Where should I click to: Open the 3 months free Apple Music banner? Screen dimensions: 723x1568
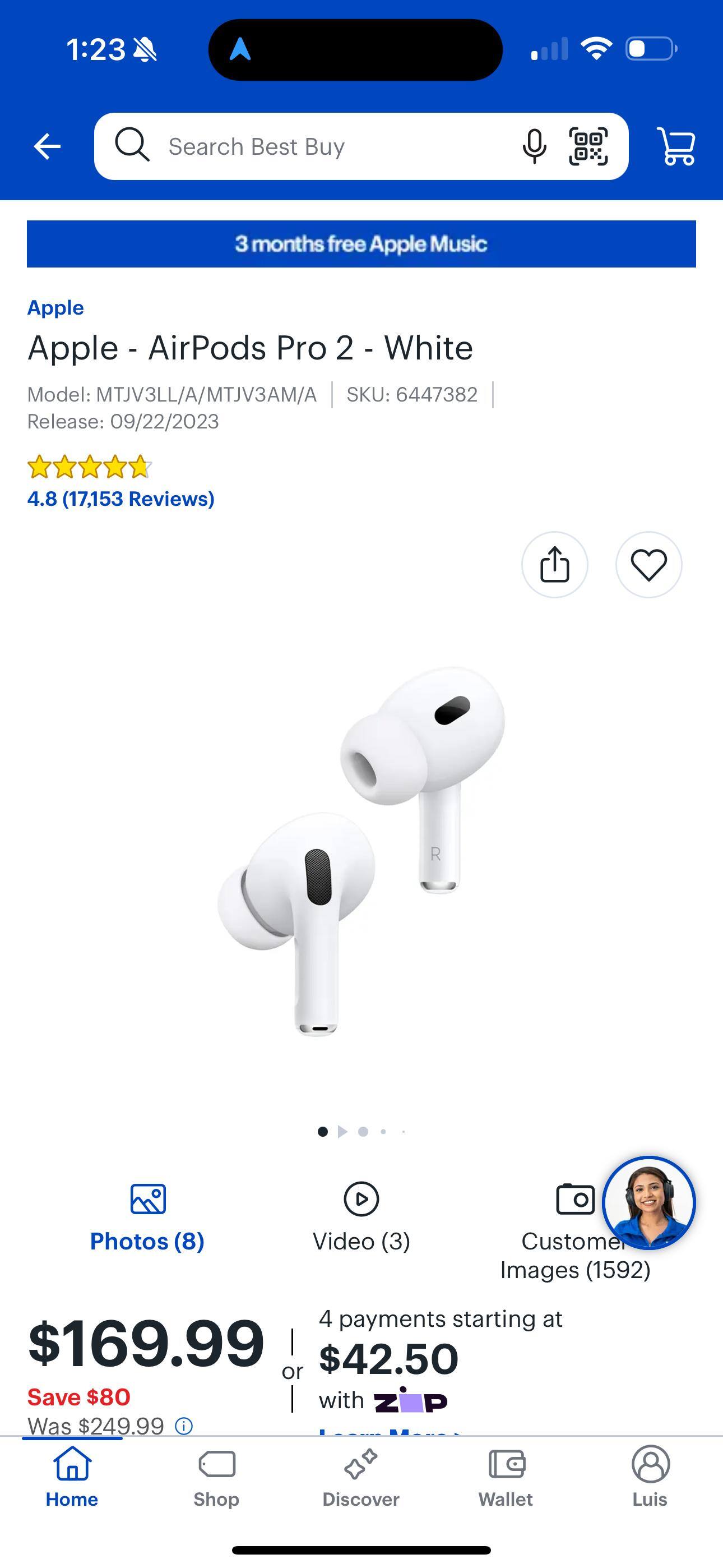[x=361, y=244]
